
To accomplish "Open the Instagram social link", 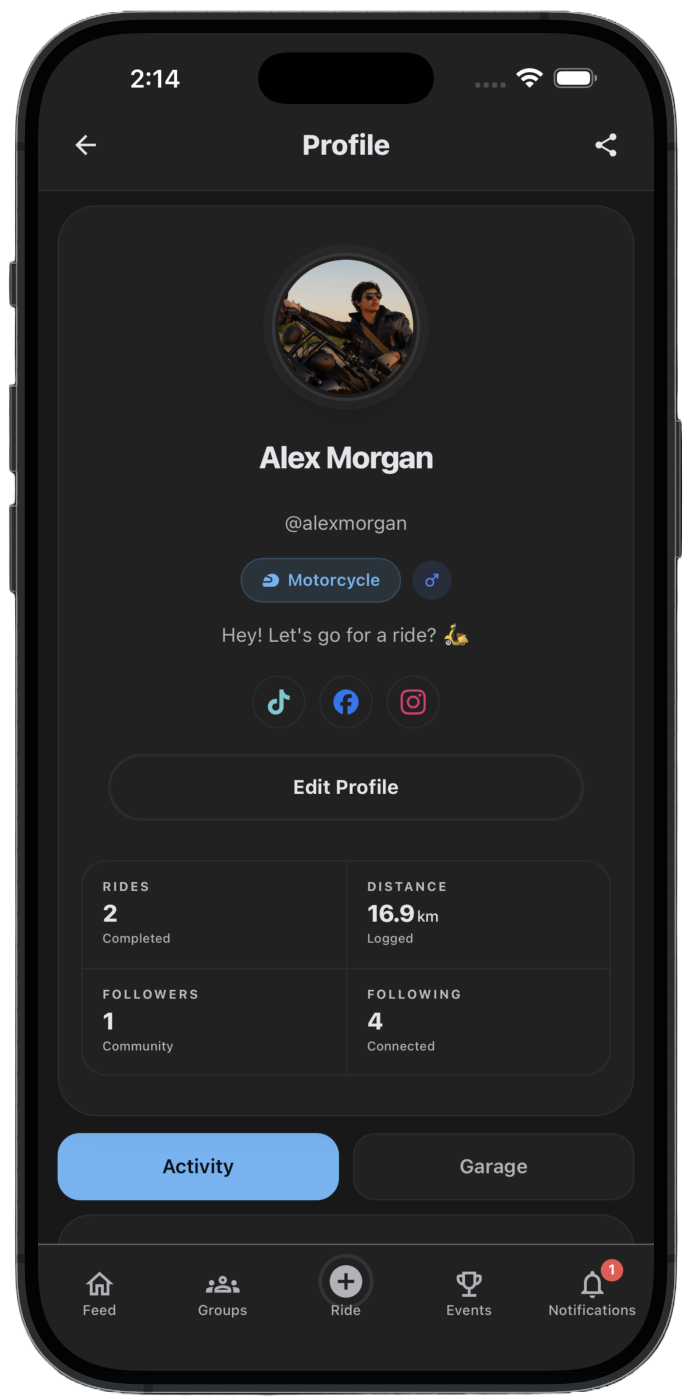I will tap(413, 702).
